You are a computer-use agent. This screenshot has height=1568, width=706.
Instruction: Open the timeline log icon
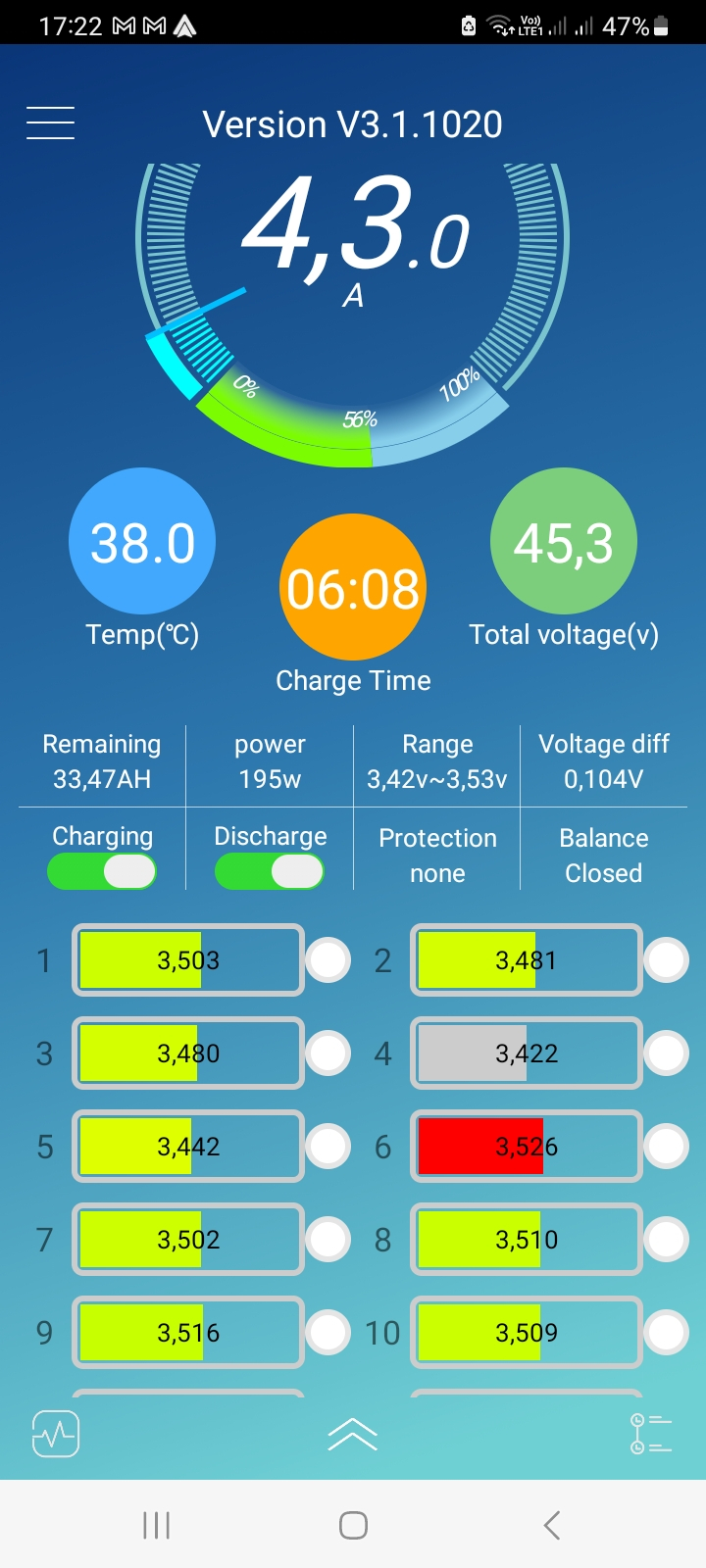coord(650,1434)
